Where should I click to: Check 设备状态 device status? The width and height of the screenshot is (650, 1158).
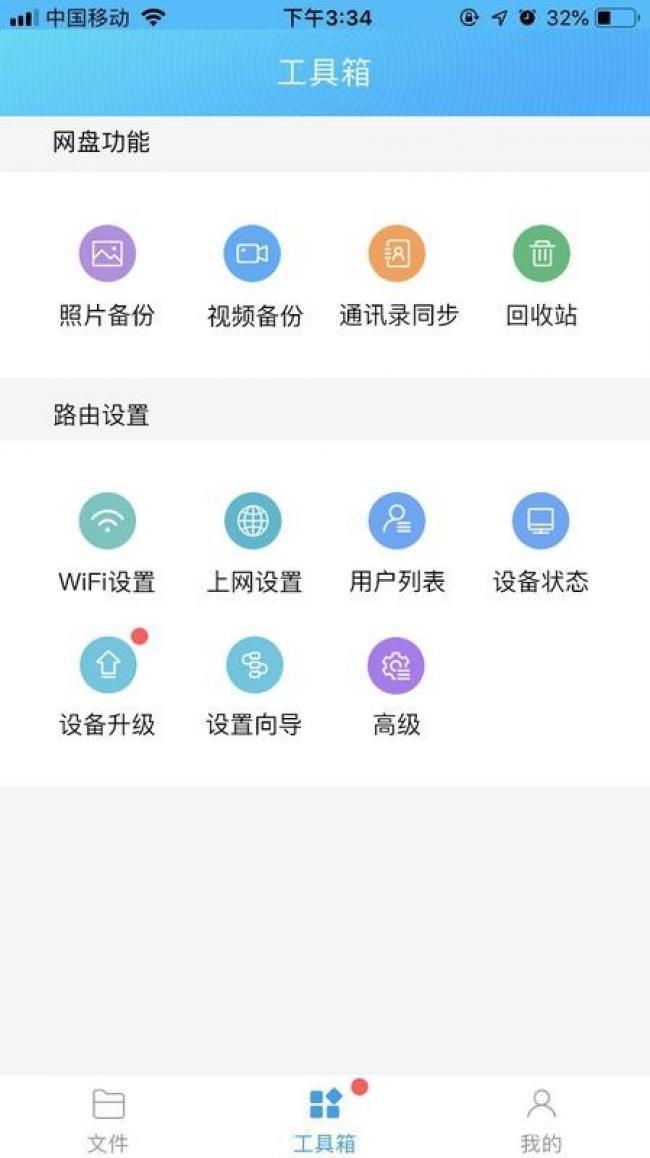[541, 521]
